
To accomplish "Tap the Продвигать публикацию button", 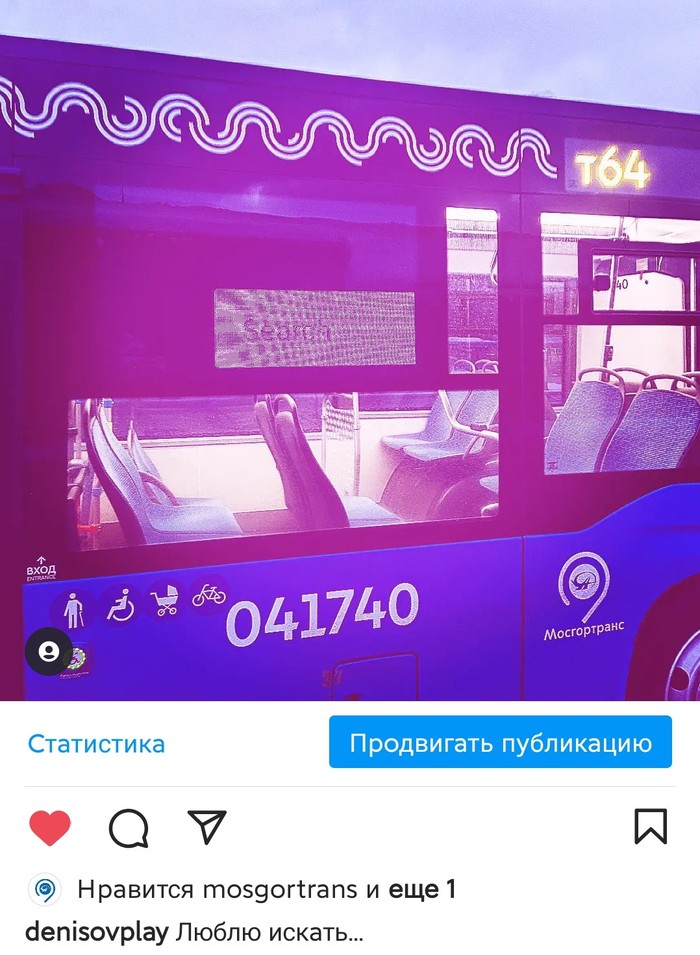I will (x=500, y=743).
